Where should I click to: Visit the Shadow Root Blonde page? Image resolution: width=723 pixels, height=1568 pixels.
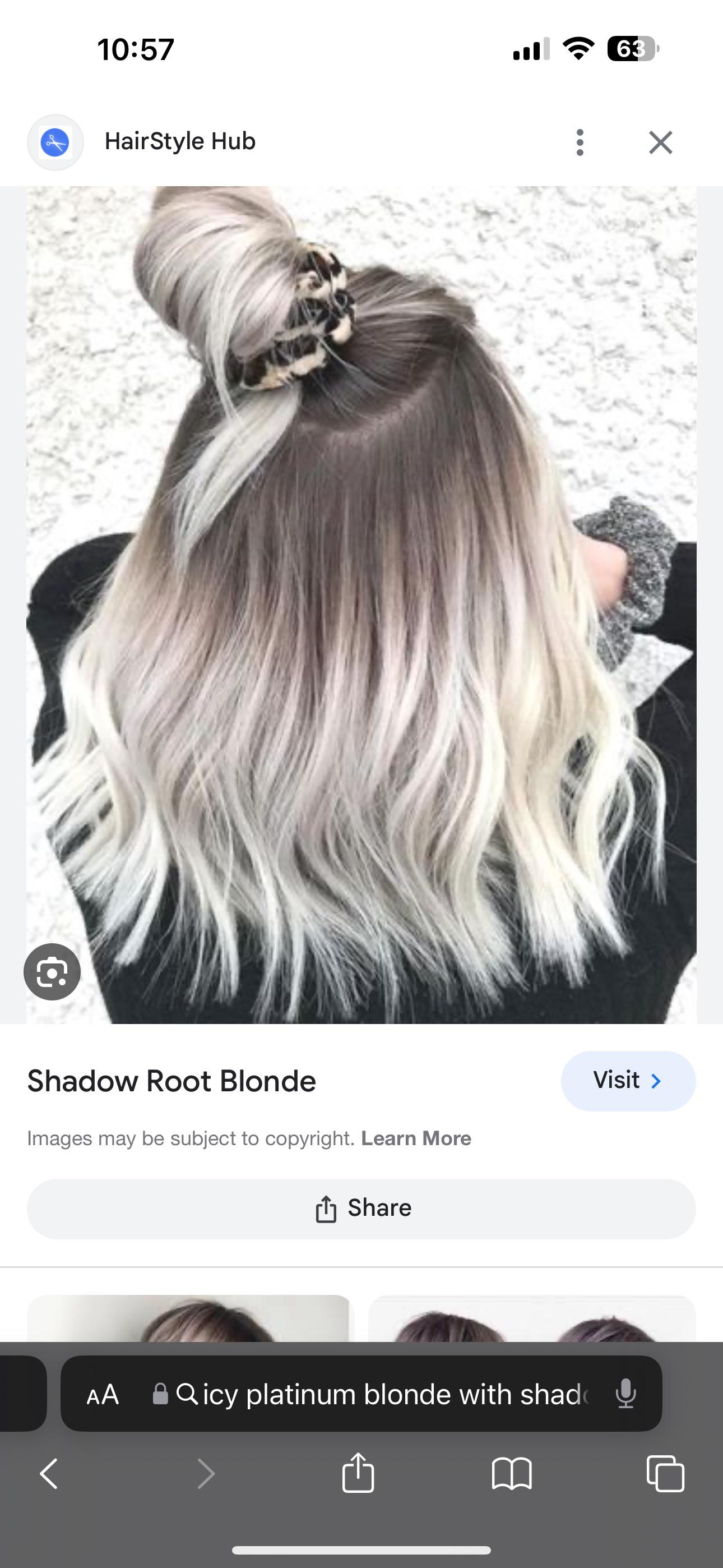click(628, 1081)
